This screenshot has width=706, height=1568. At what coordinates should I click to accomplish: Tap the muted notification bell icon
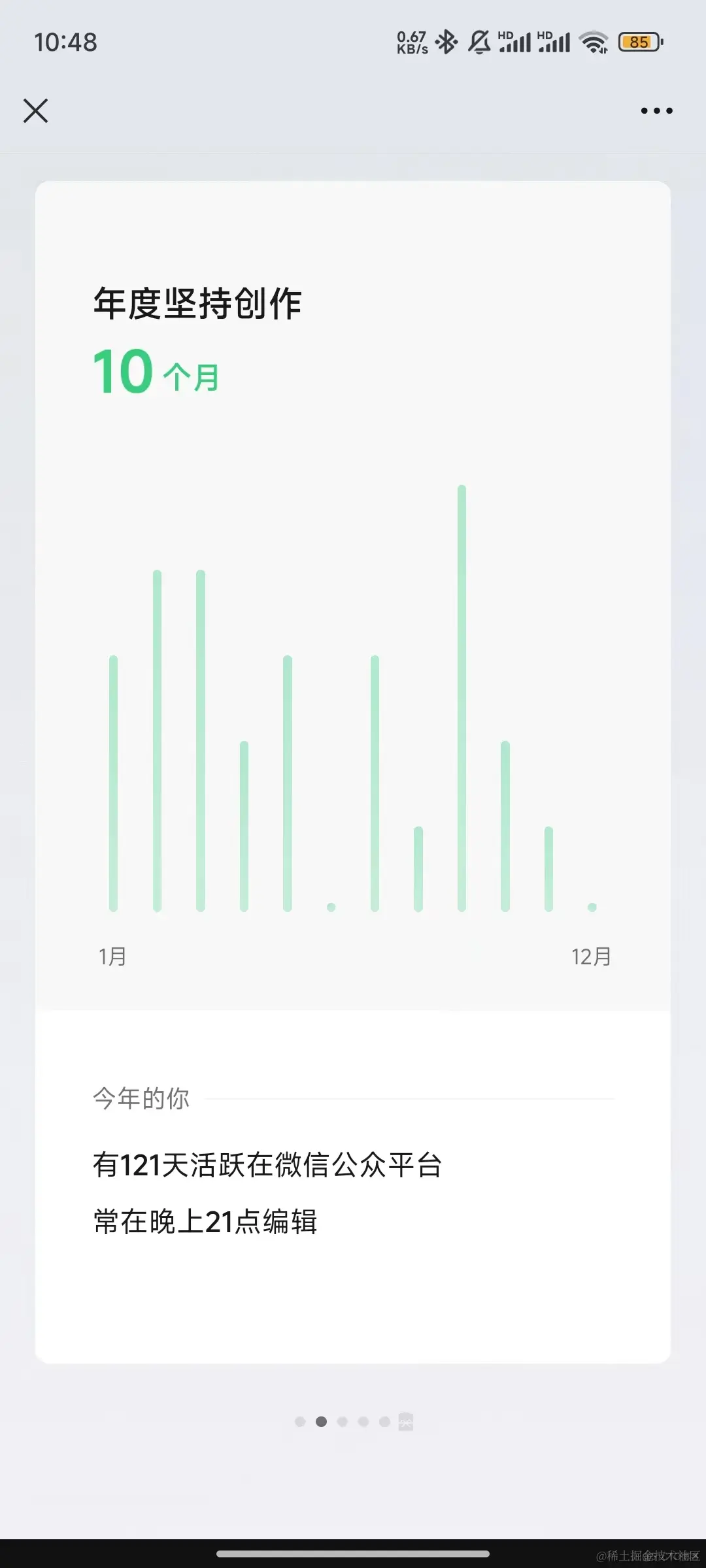(478, 41)
